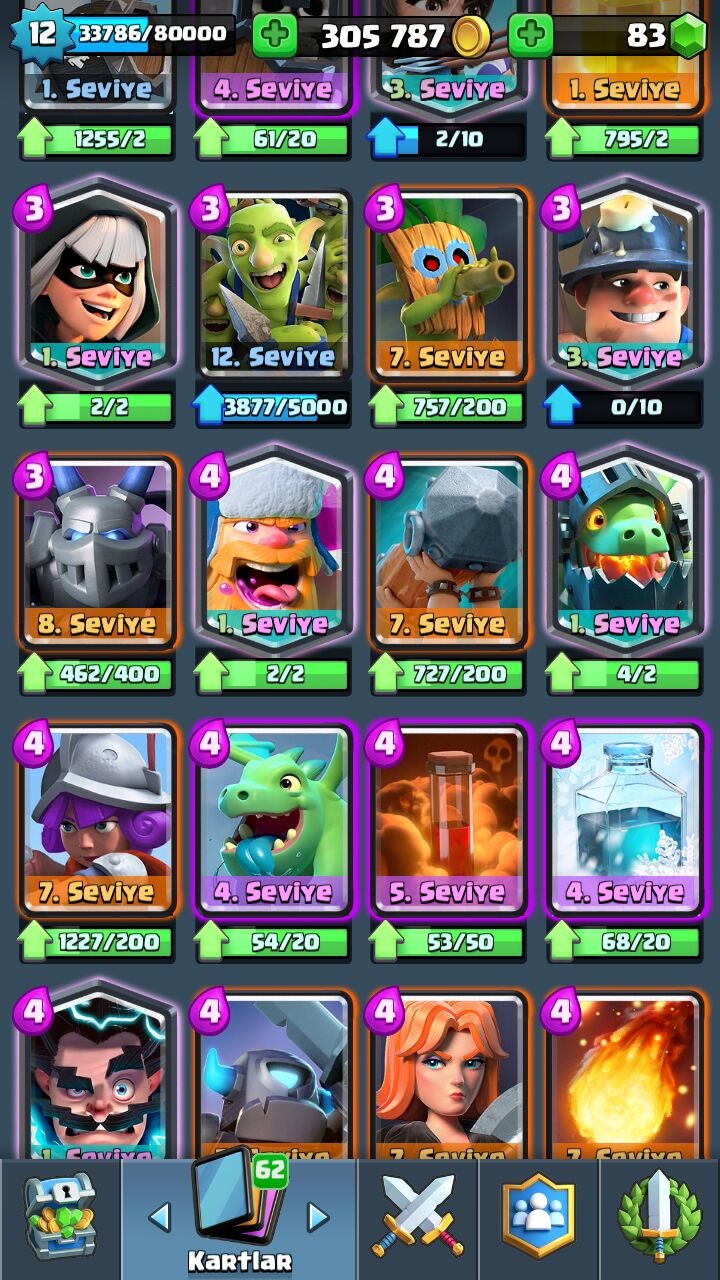Screen dimensions: 720x1280
Task: Switch to the tournaments sword laurel tab
Action: tap(659, 1218)
